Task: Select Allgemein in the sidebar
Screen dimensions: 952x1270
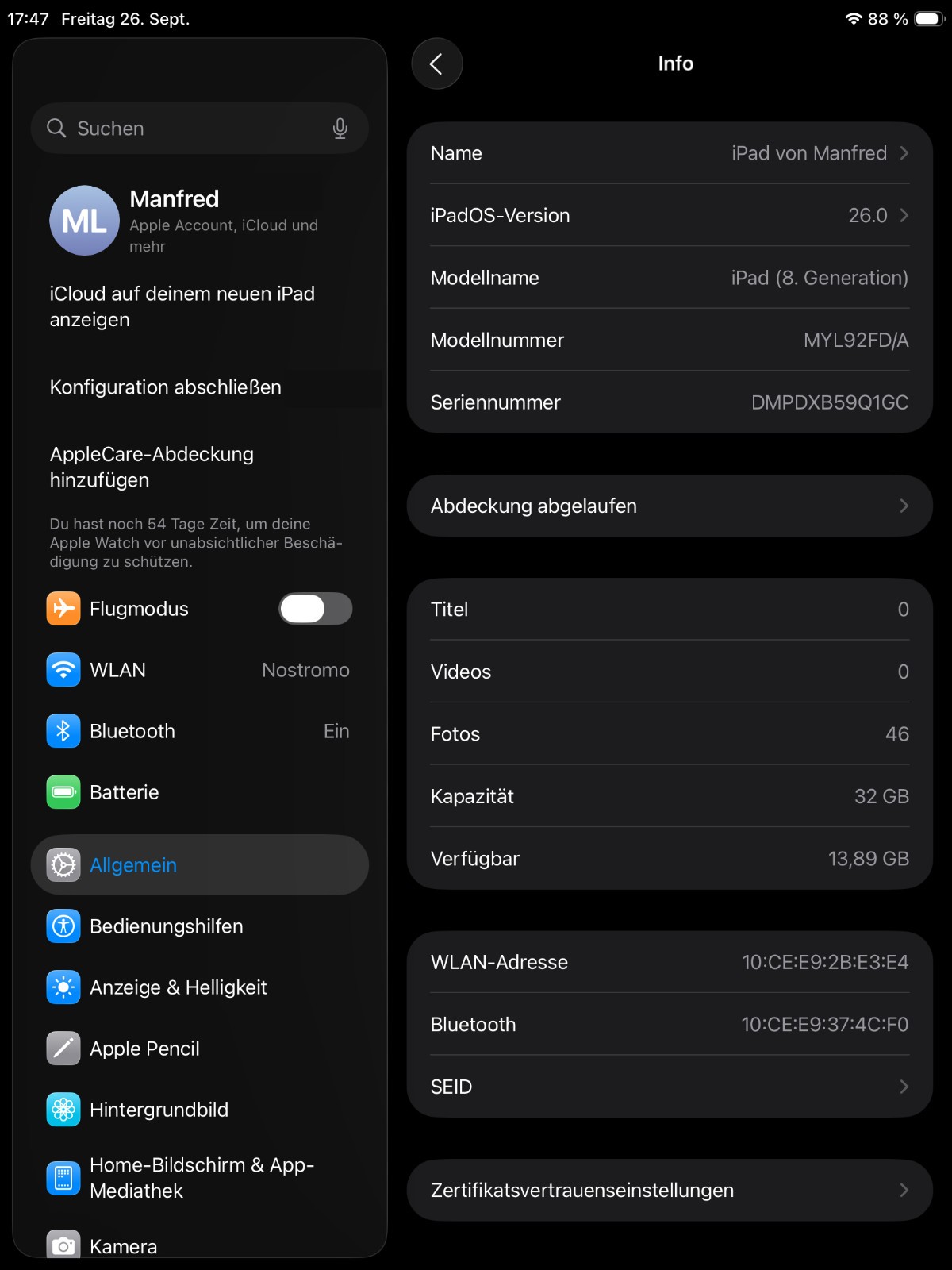Action: pyautogui.click(x=198, y=865)
